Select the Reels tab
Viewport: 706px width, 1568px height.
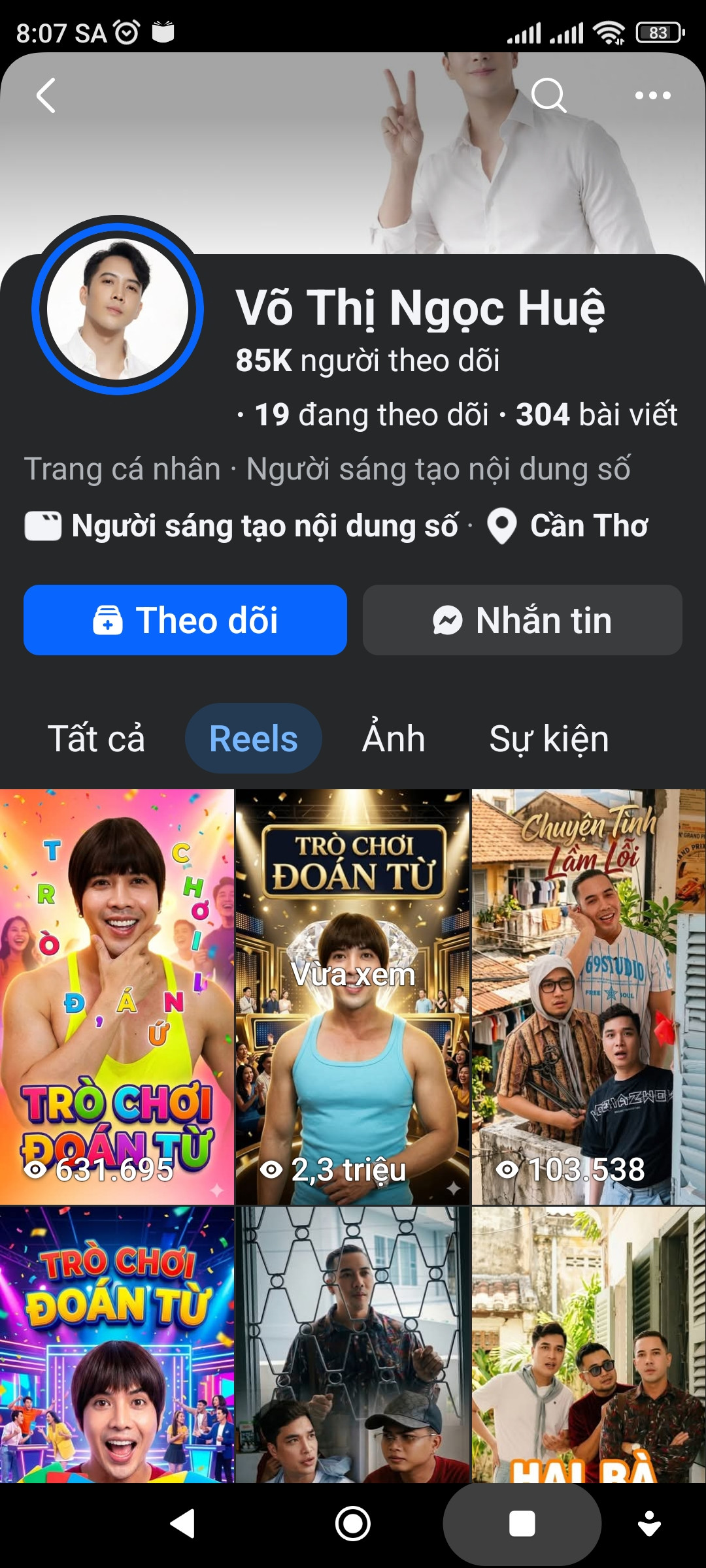click(x=254, y=738)
